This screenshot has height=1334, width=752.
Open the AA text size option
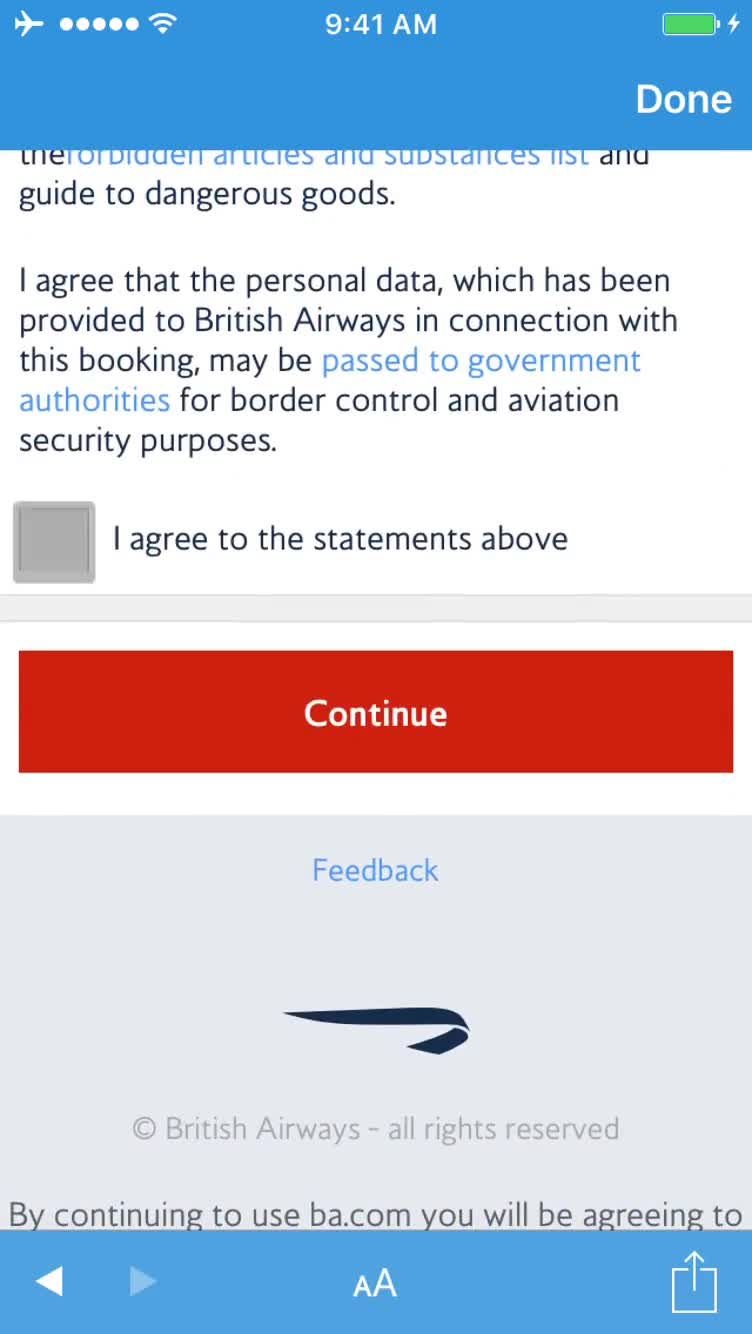click(x=375, y=1284)
